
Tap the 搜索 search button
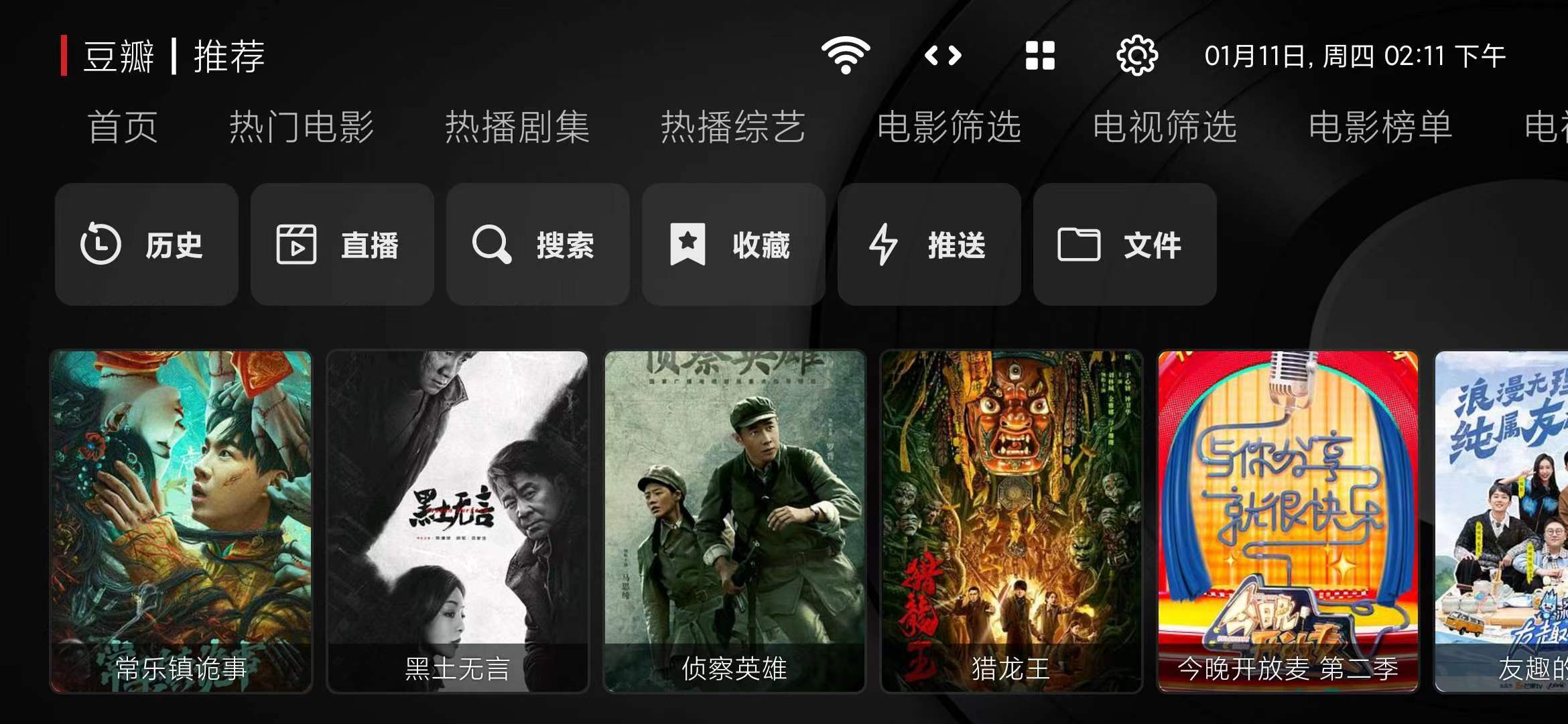pos(538,245)
